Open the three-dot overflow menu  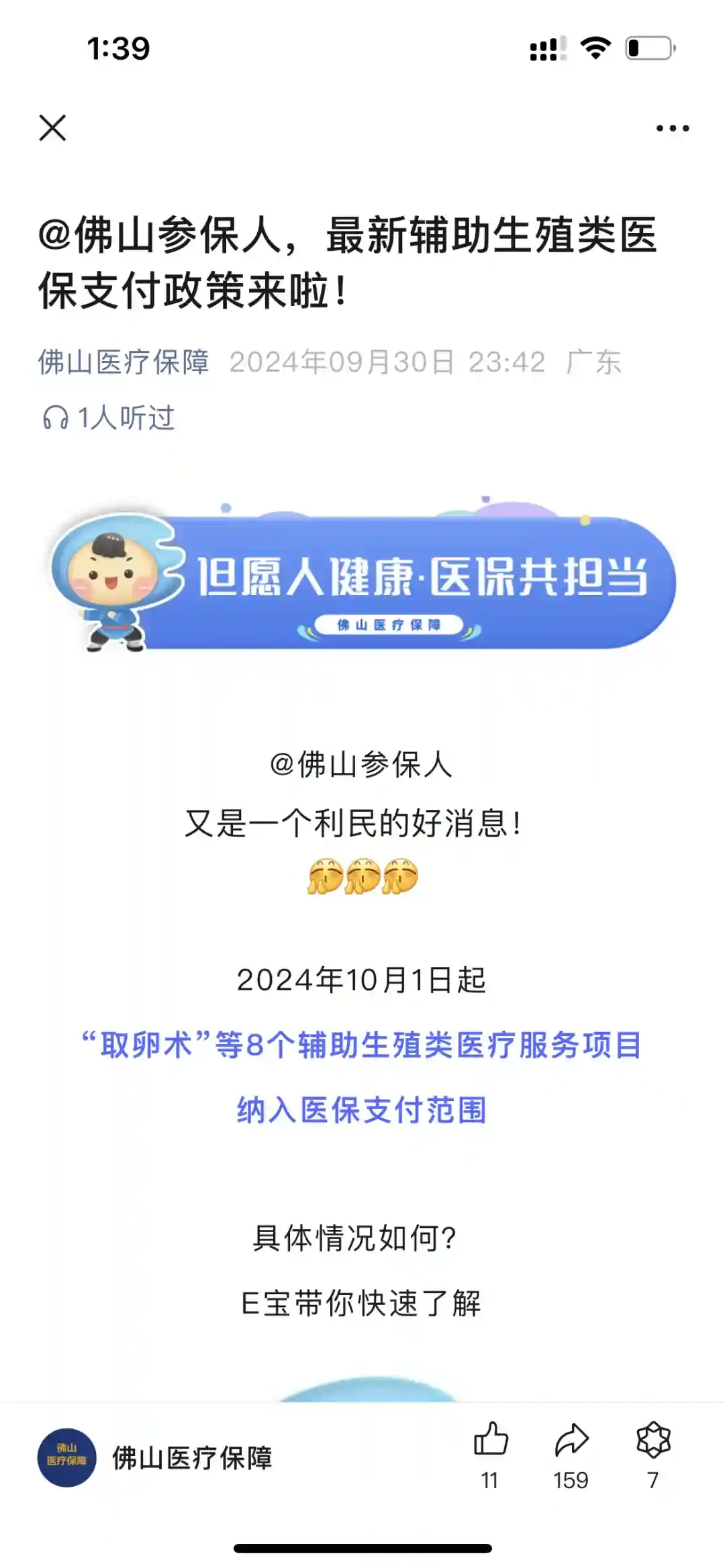[x=672, y=128]
